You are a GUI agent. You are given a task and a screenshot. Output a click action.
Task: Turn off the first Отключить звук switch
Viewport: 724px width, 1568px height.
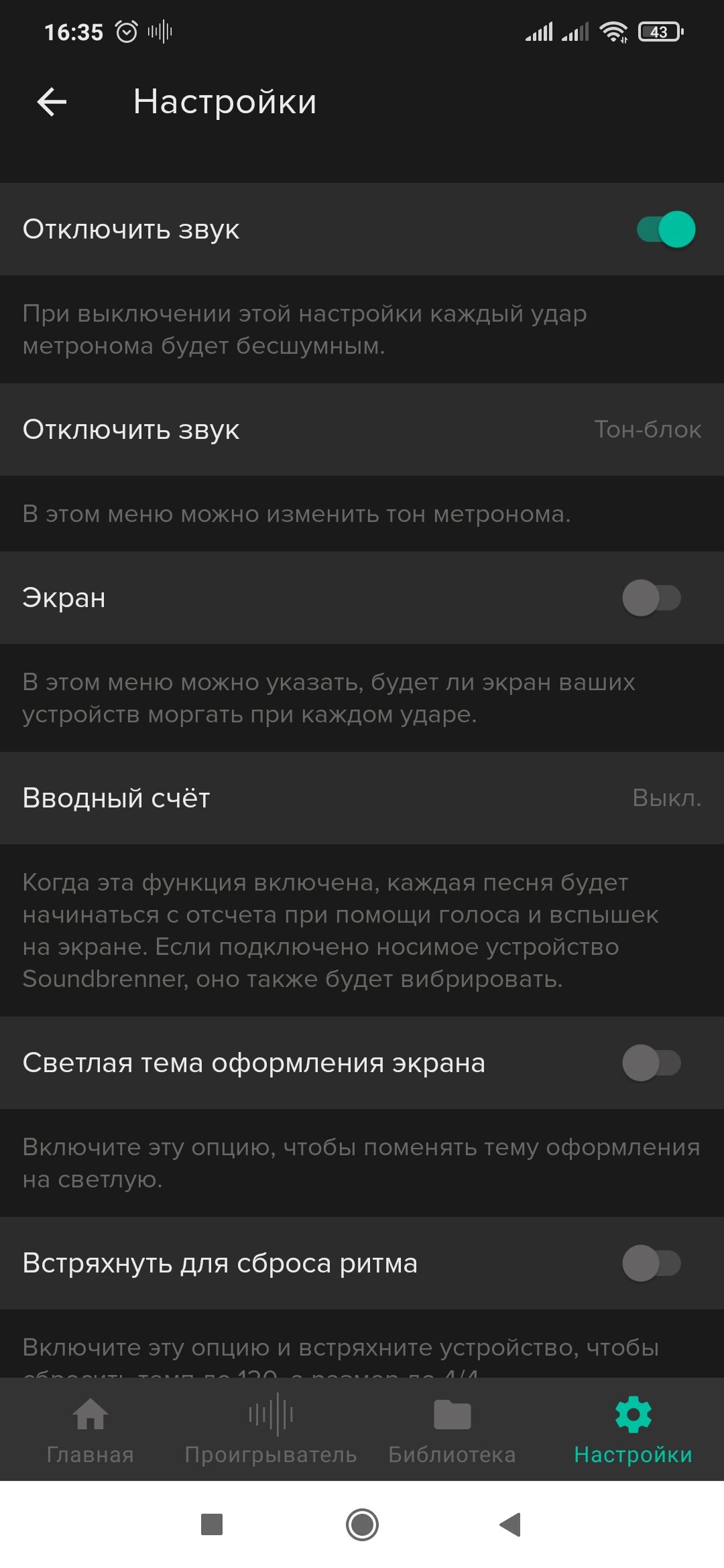(x=666, y=229)
